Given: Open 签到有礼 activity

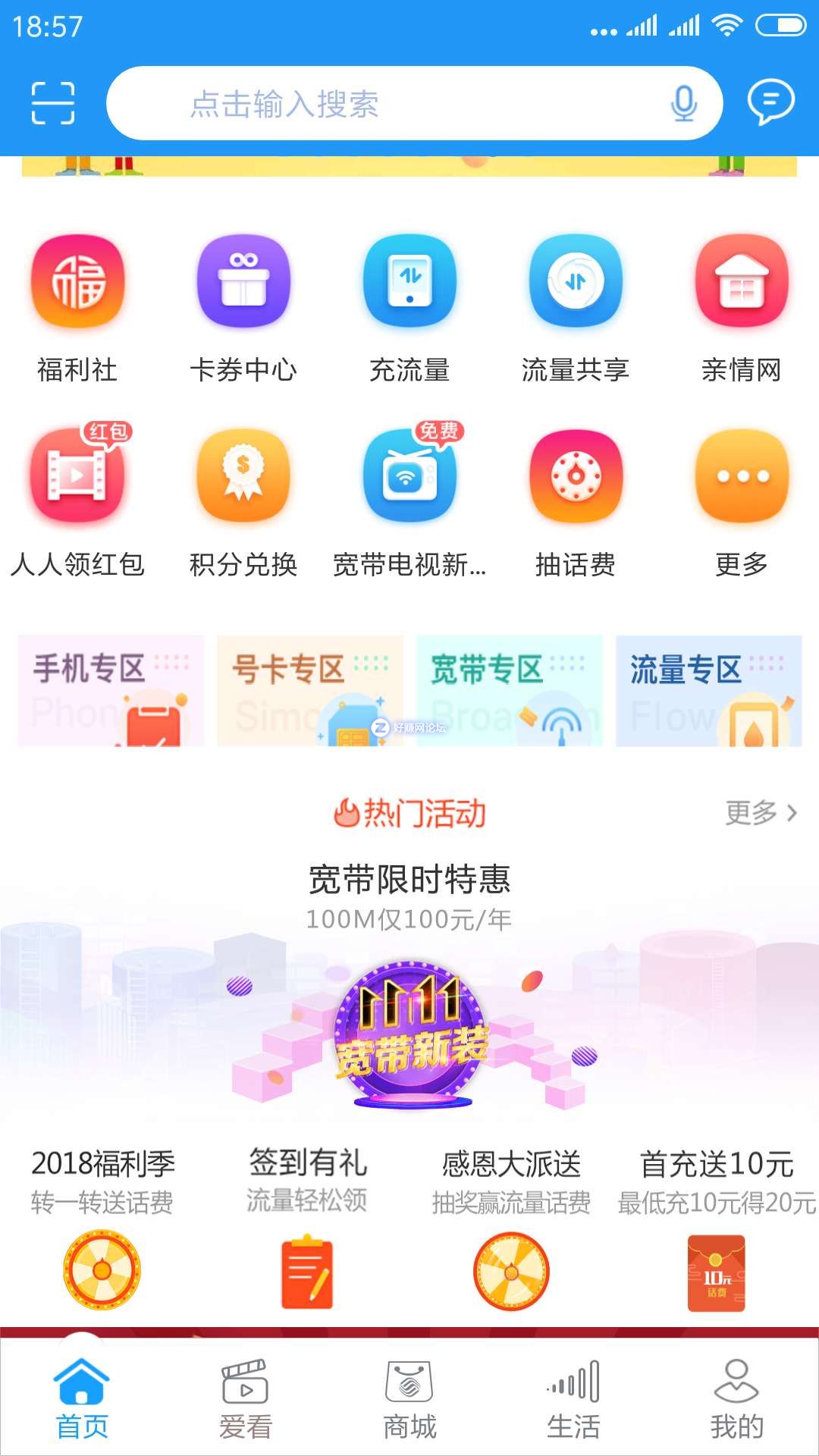Looking at the screenshot, I should coord(307,1228).
